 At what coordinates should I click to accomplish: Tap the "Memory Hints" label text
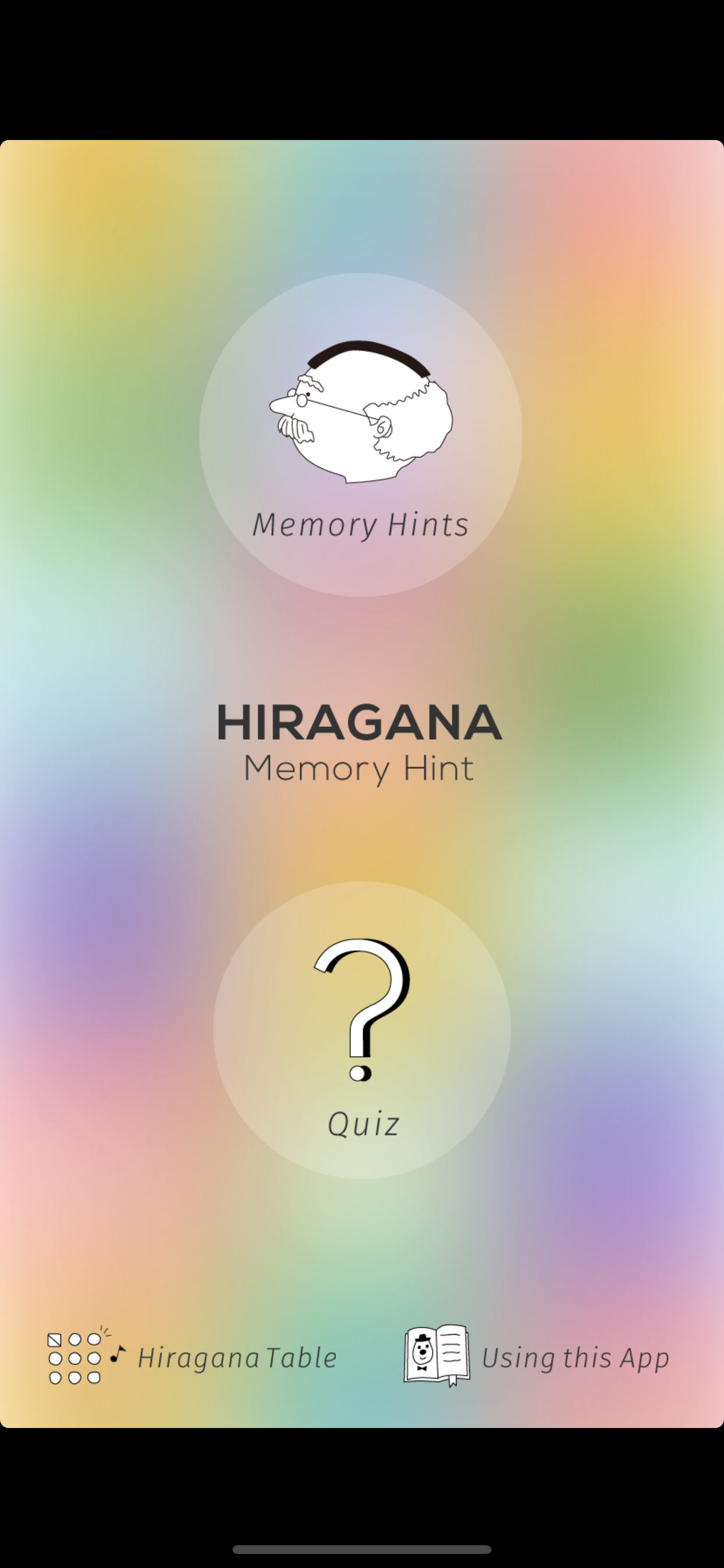click(x=360, y=524)
